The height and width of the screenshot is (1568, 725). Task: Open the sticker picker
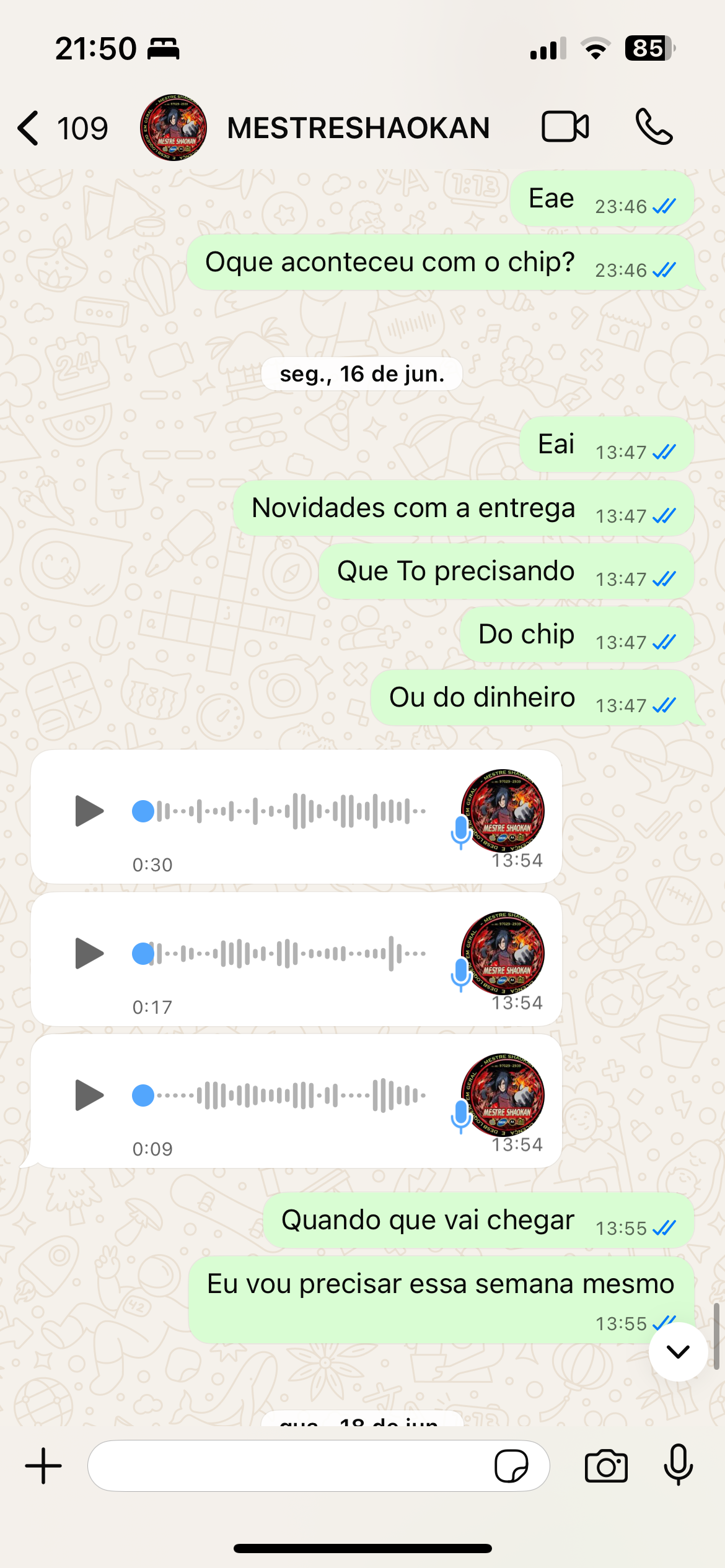pos(511,1466)
